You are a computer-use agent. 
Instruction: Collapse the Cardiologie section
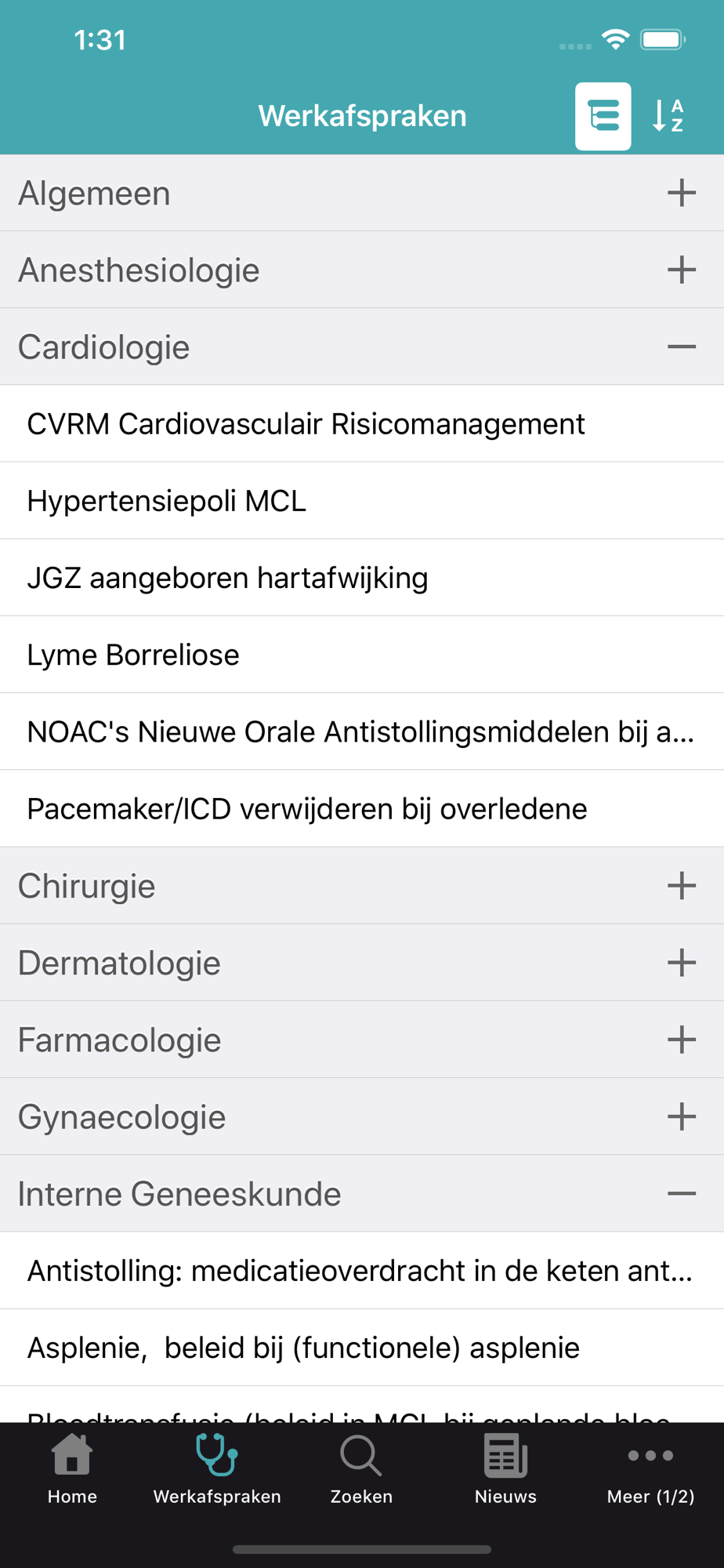tap(362, 347)
